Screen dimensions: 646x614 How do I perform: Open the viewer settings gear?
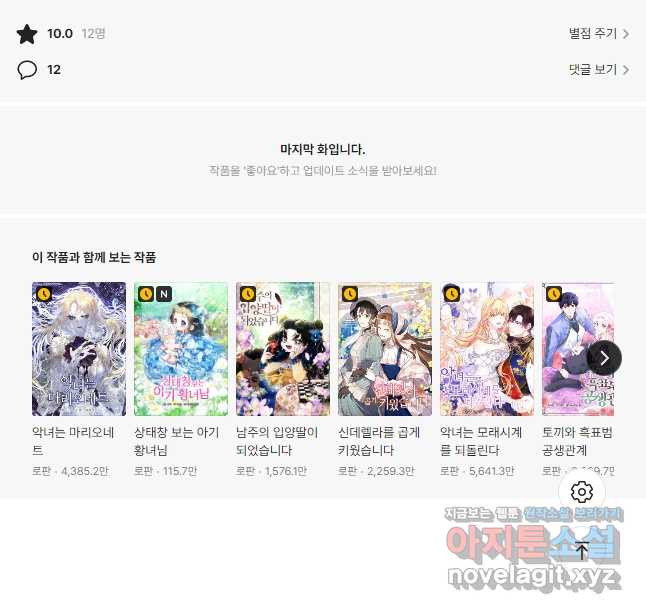pos(582,492)
